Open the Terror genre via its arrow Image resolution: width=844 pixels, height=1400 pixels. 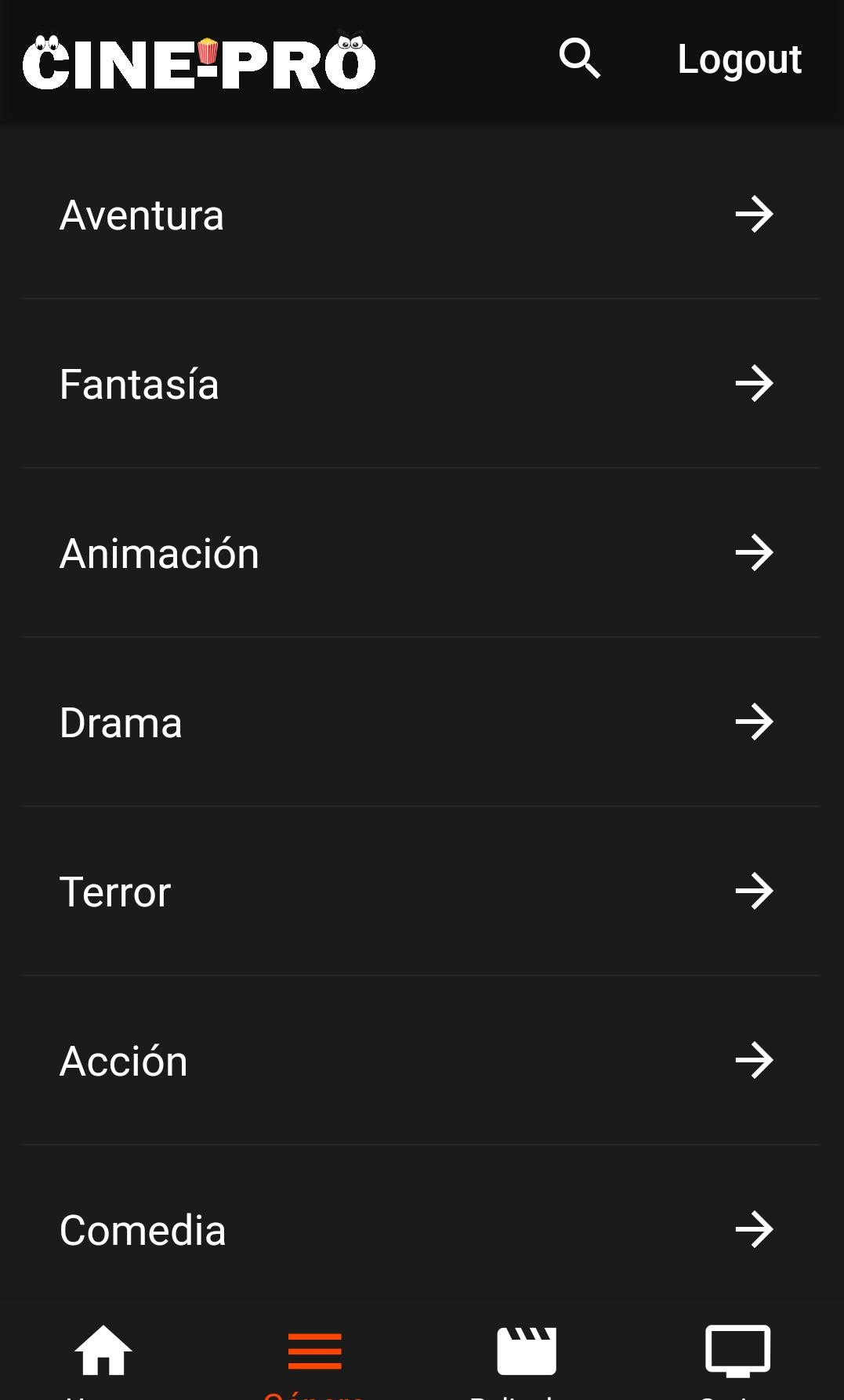tap(753, 891)
